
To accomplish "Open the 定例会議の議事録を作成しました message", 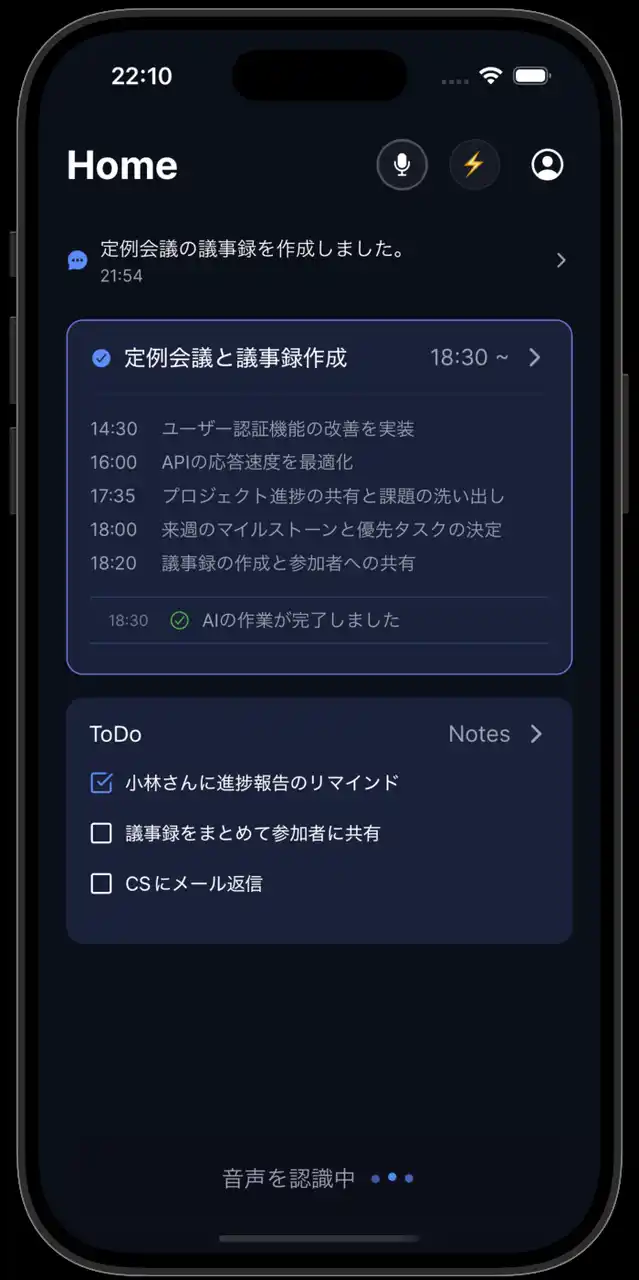I will click(x=318, y=260).
